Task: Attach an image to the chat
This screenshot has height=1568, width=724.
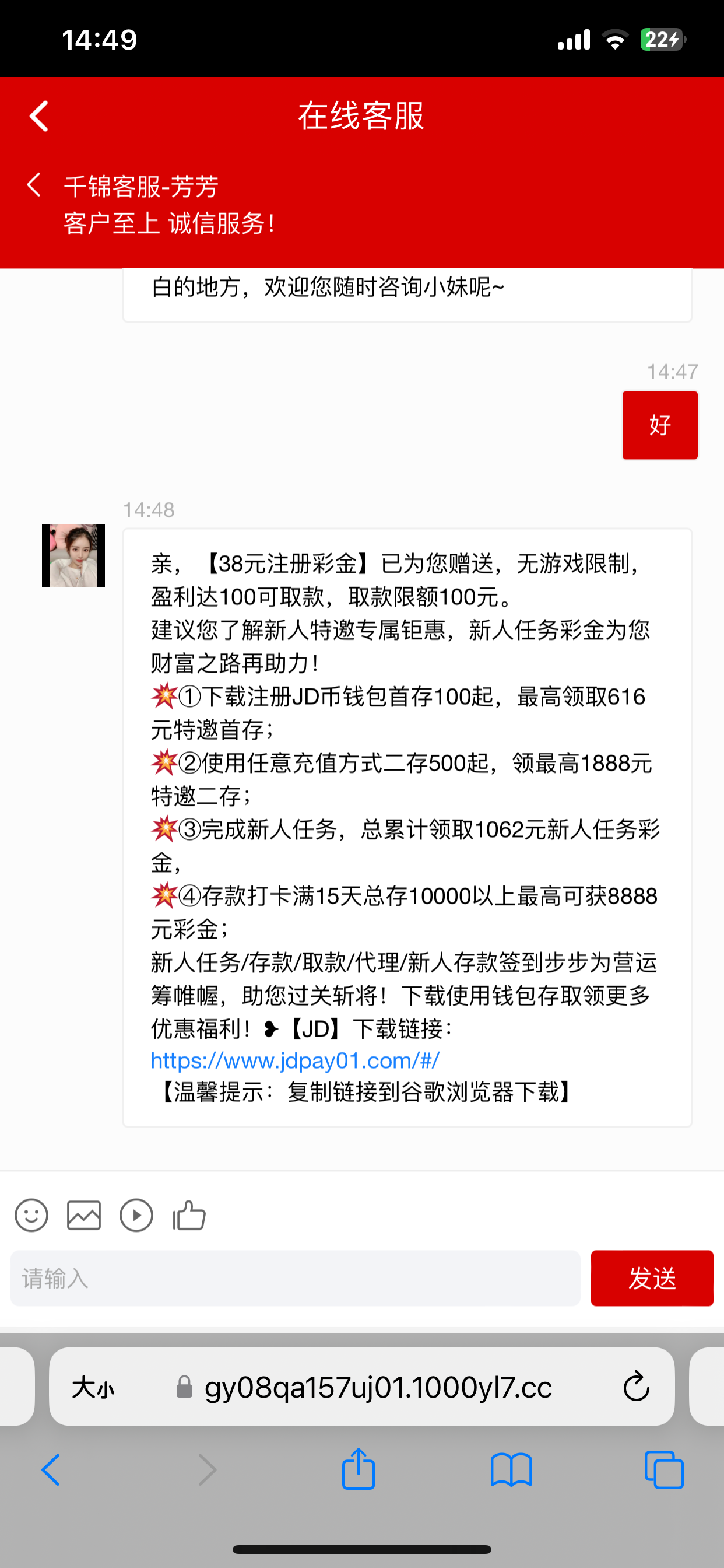Action: [83, 1216]
